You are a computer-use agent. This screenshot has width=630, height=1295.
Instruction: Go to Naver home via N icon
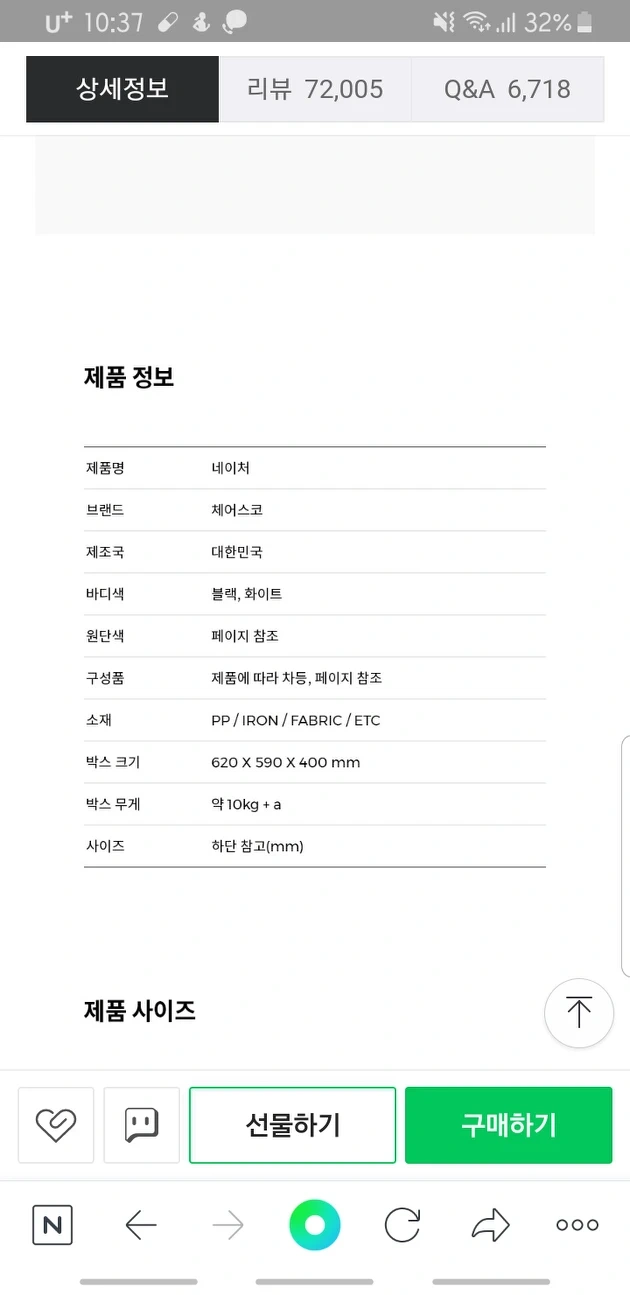click(52, 1225)
